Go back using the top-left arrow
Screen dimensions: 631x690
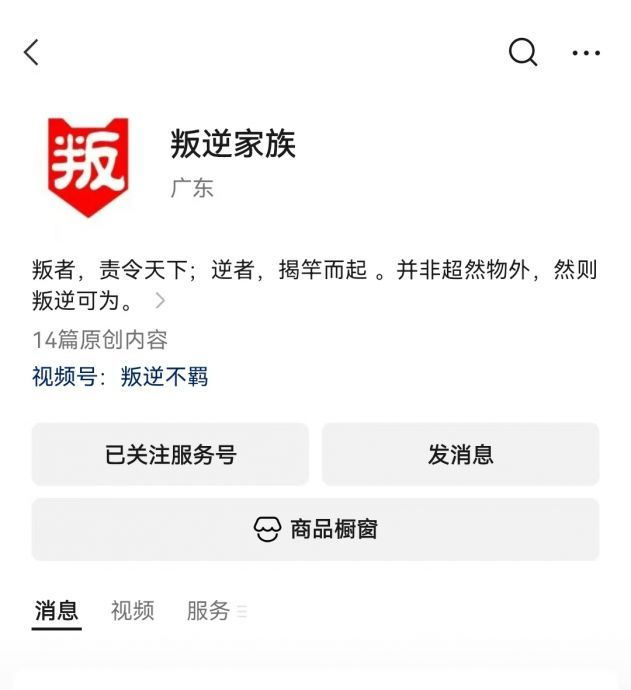click(32, 53)
